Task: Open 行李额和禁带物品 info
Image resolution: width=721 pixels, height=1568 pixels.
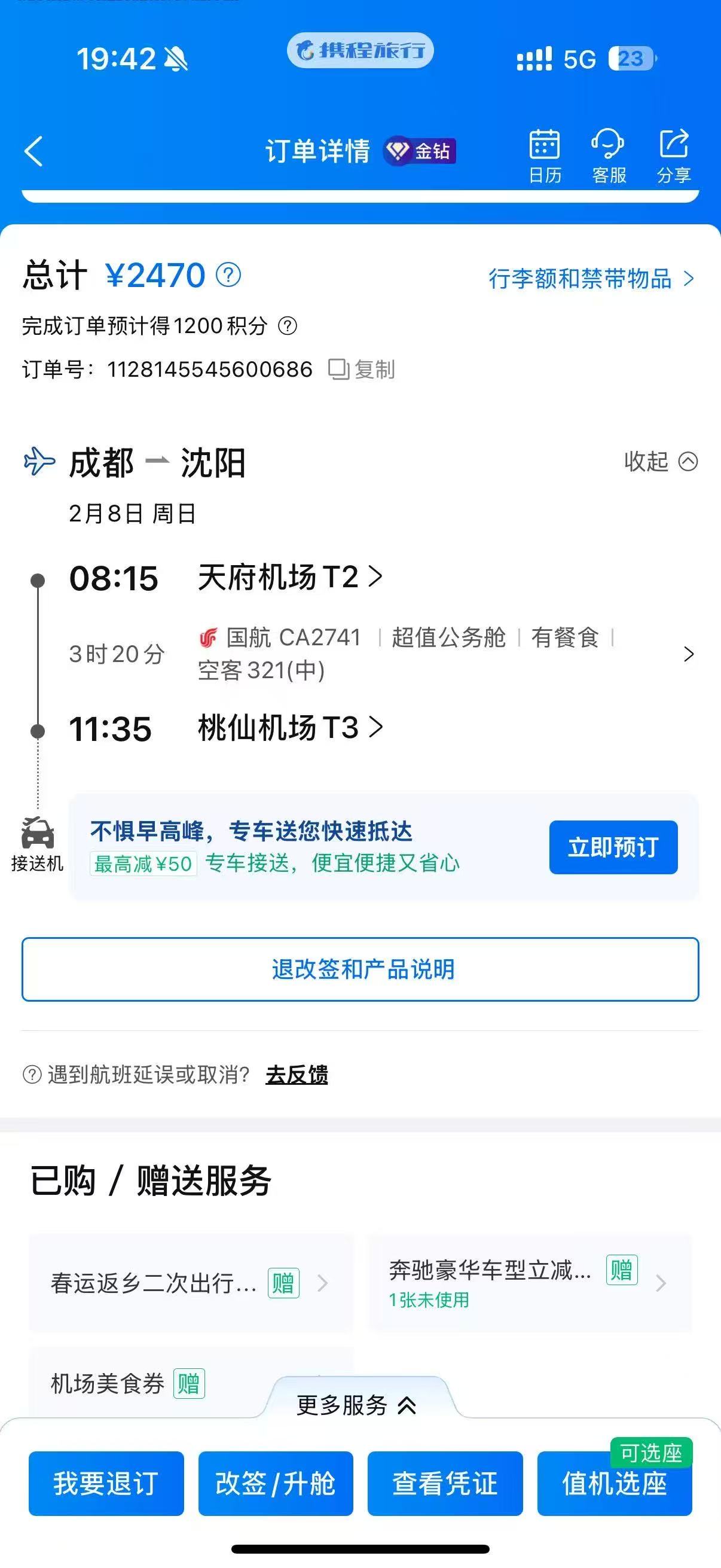Action: 590,279
